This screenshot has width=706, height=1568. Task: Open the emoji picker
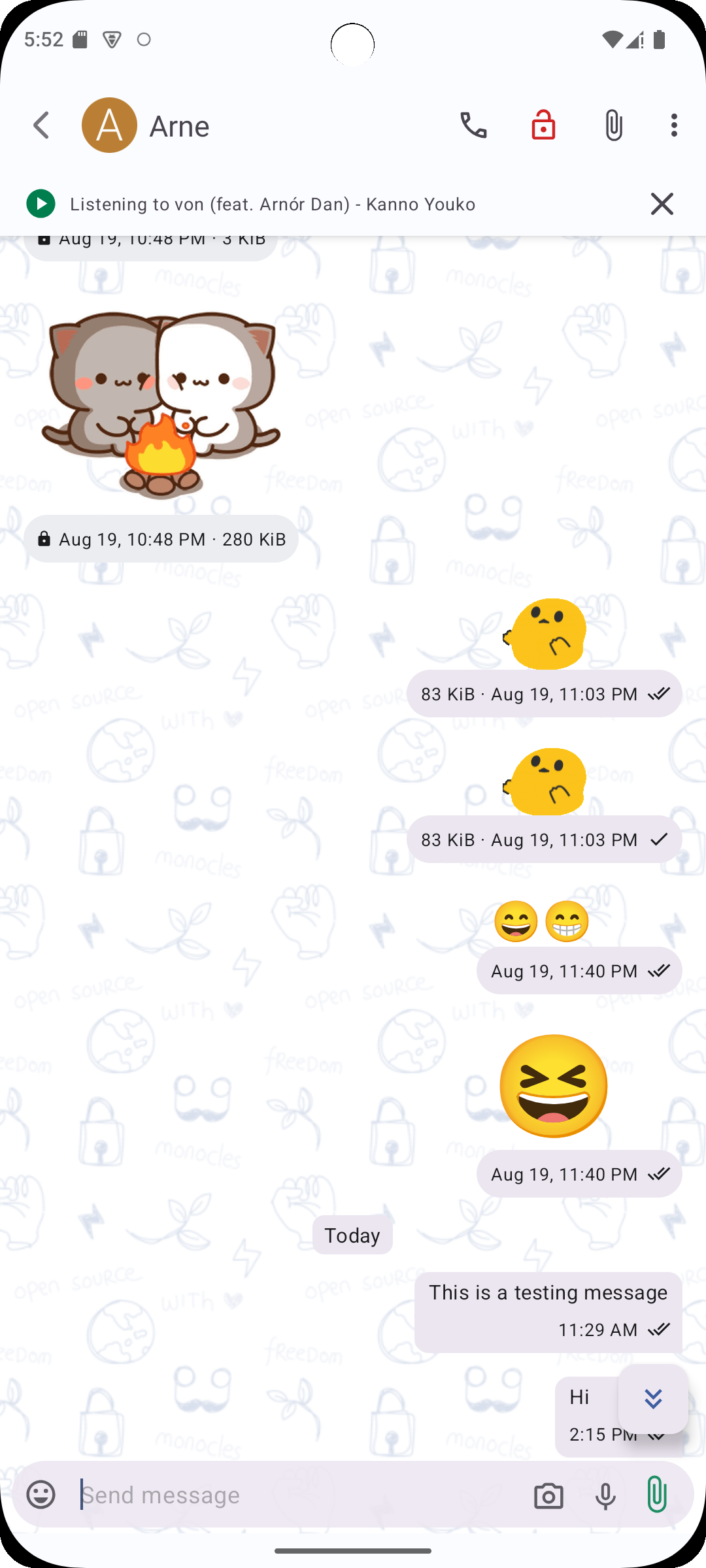coord(41,1494)
